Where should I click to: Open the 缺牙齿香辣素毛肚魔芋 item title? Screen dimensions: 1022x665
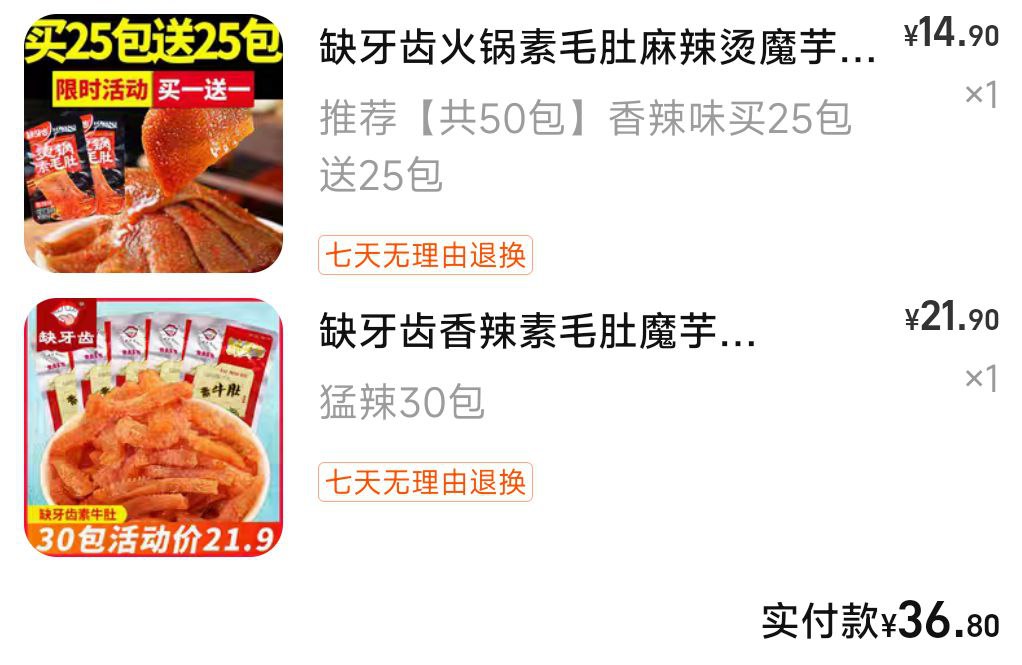(537, 331)
